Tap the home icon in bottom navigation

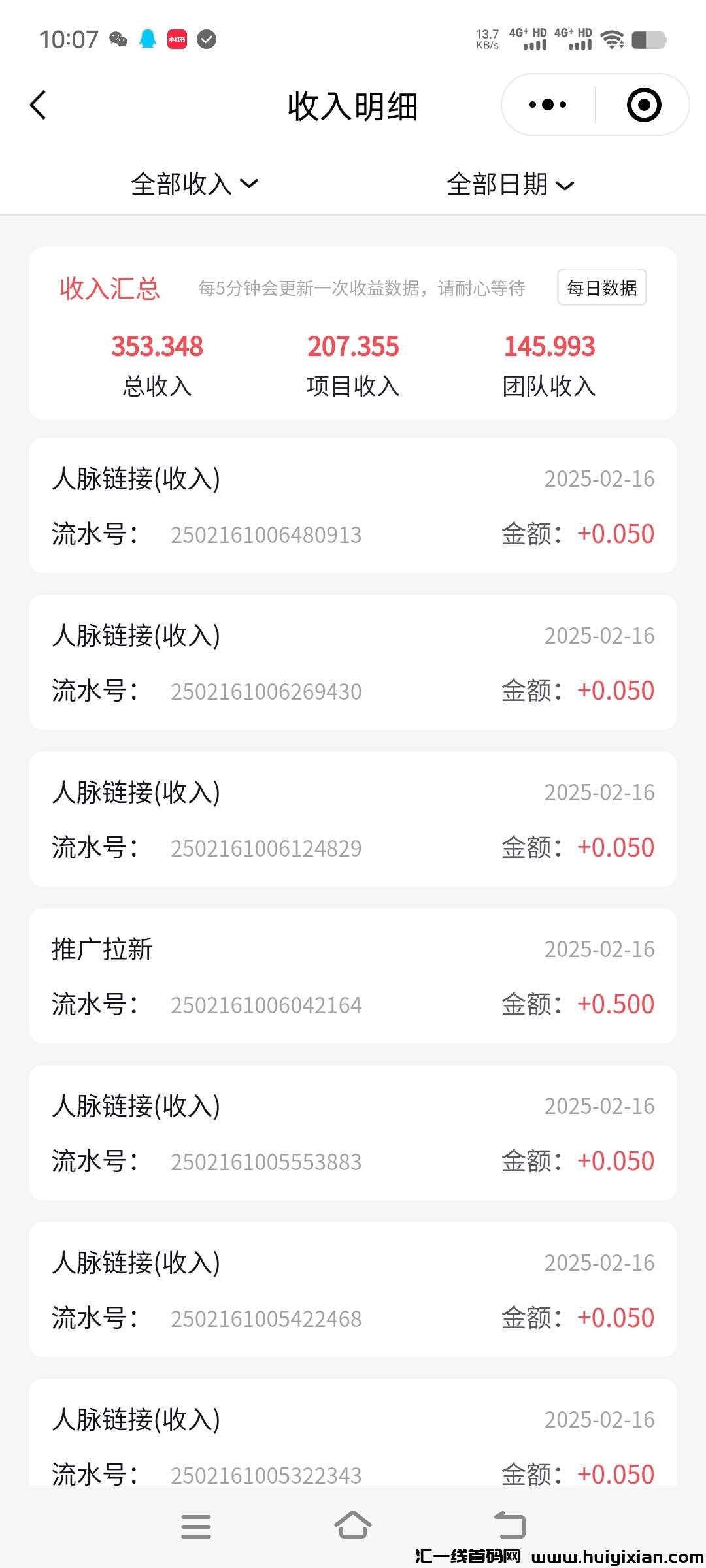pos(353,1525)
